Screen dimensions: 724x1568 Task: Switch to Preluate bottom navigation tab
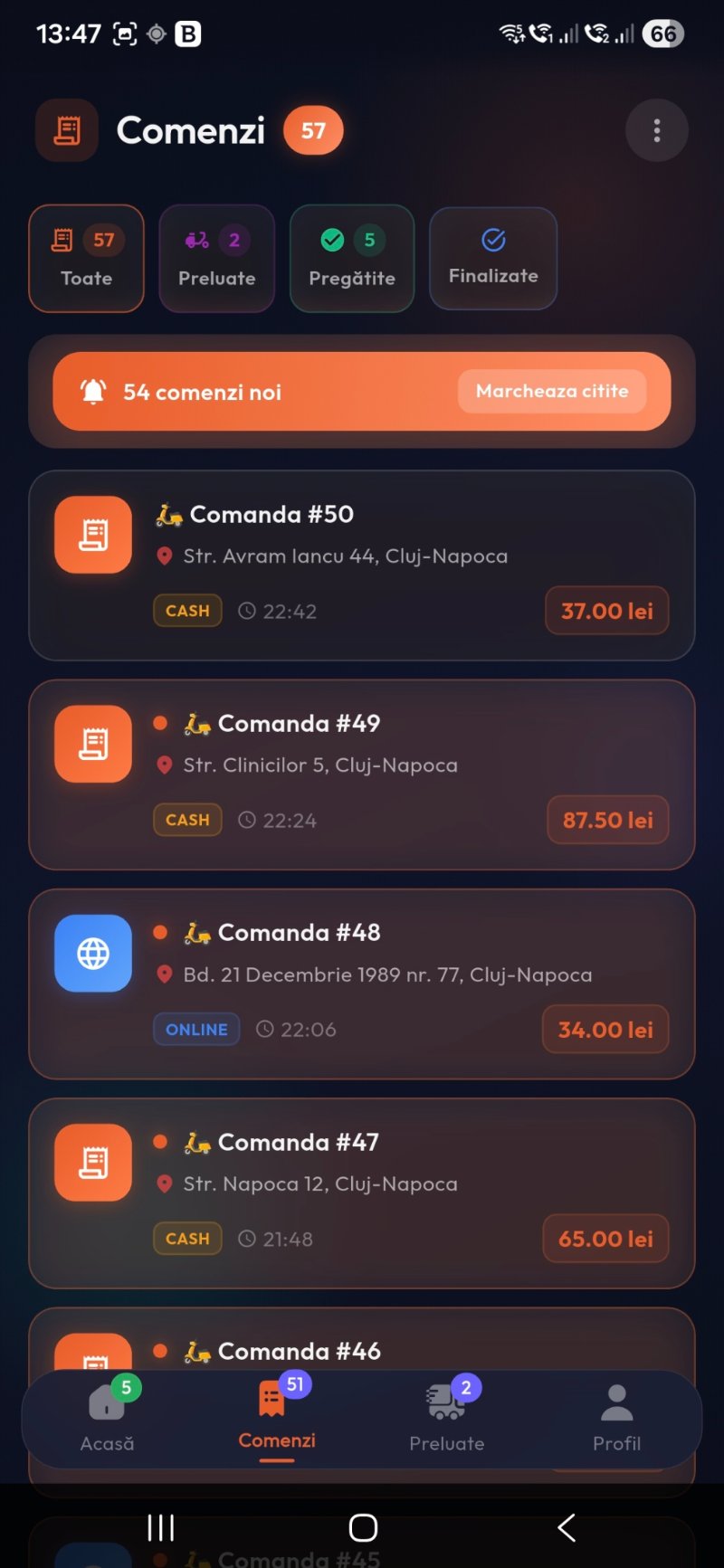click(x=447, y=1418)
